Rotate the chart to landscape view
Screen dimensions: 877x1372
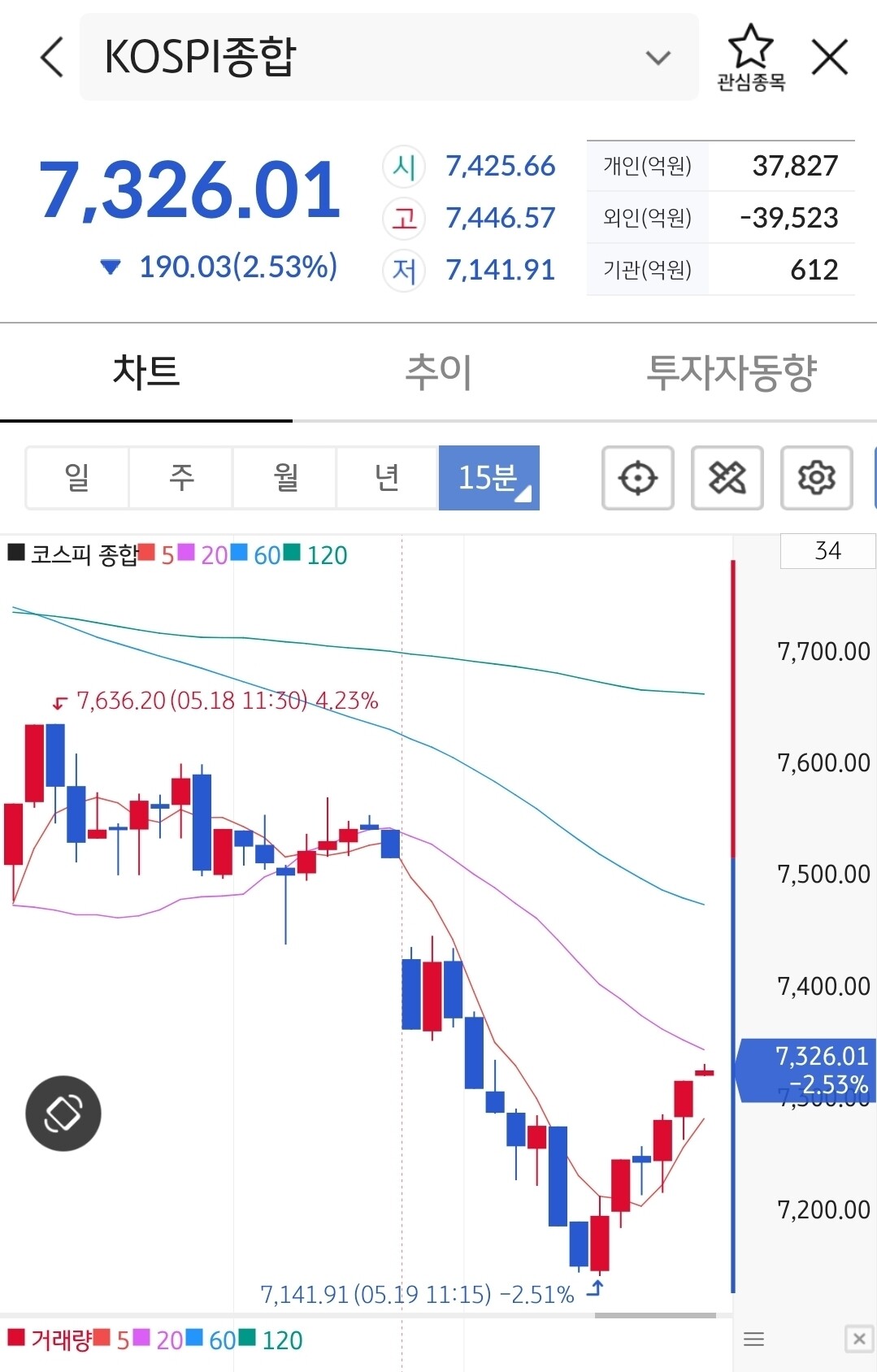click(x=63, y=1113)
